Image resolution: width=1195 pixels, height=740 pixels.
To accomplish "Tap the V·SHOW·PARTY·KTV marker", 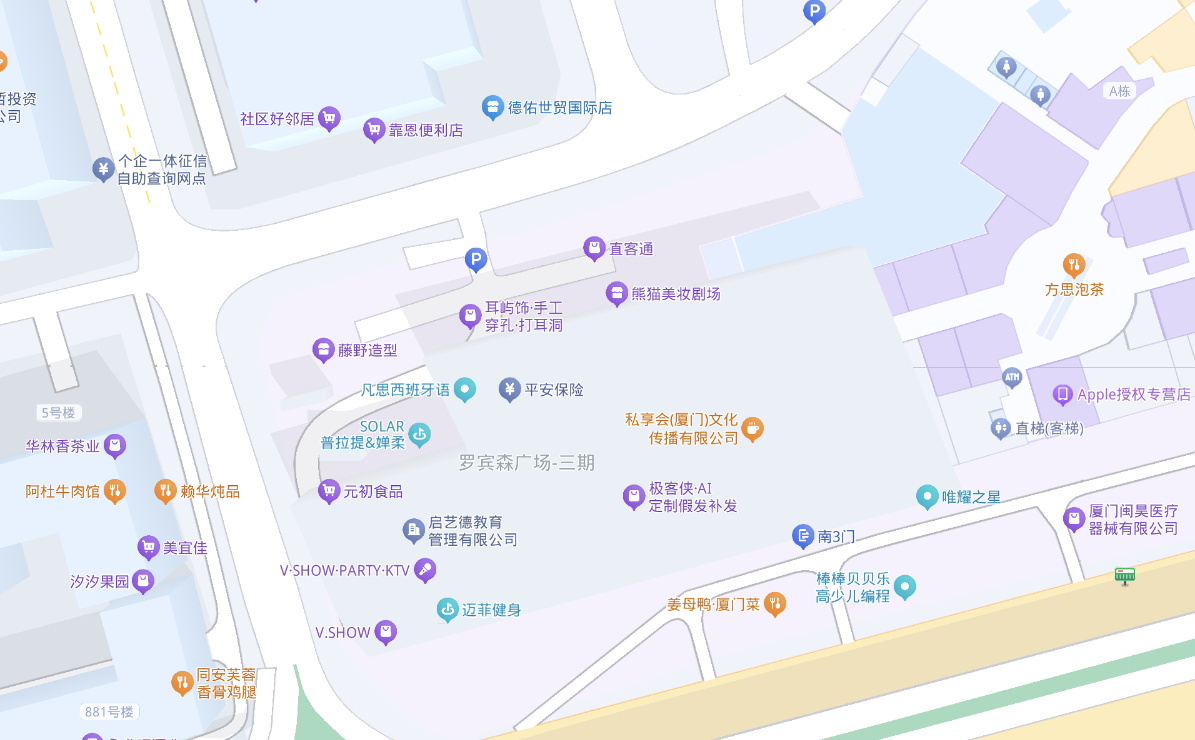I will 425,571.
